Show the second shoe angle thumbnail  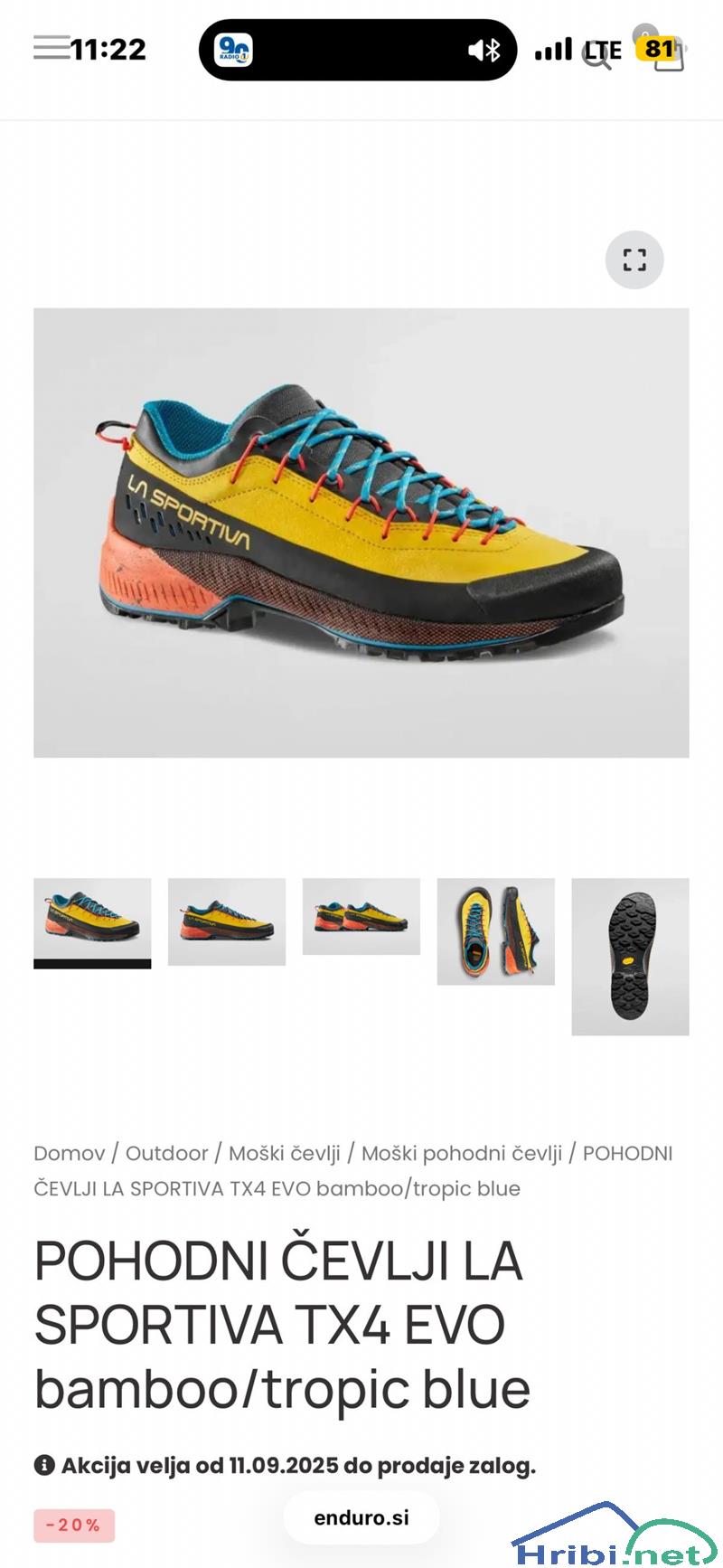[227, 921]
